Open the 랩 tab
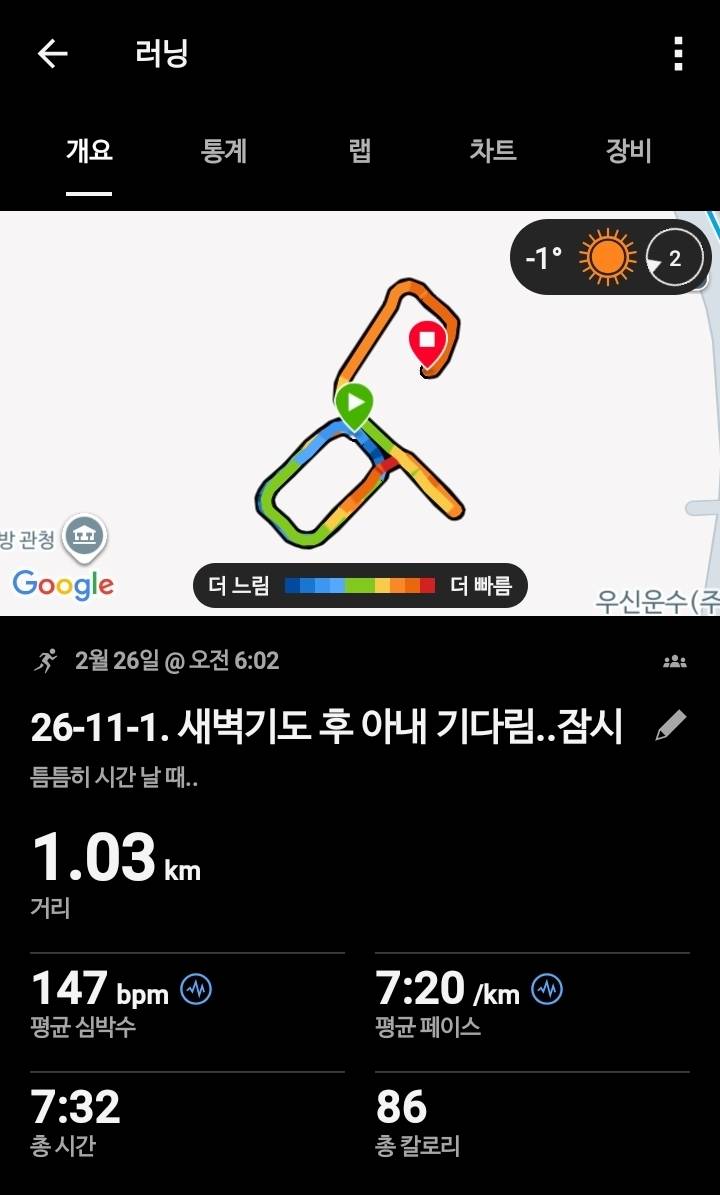Screen dimensions: 720x1195 point(360,151)
